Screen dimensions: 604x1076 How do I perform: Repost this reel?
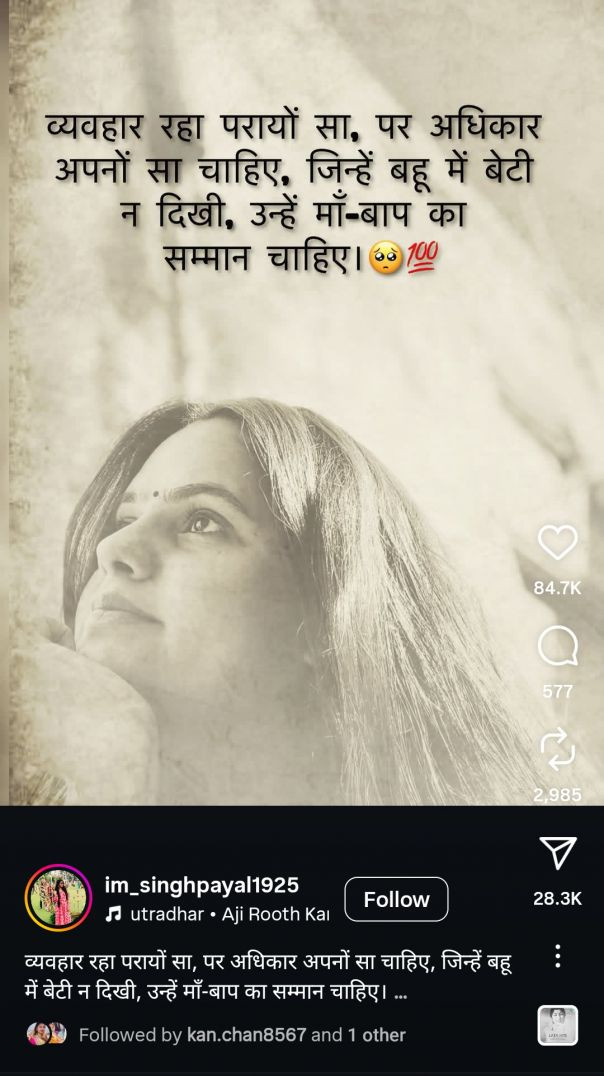pos(557,750)
